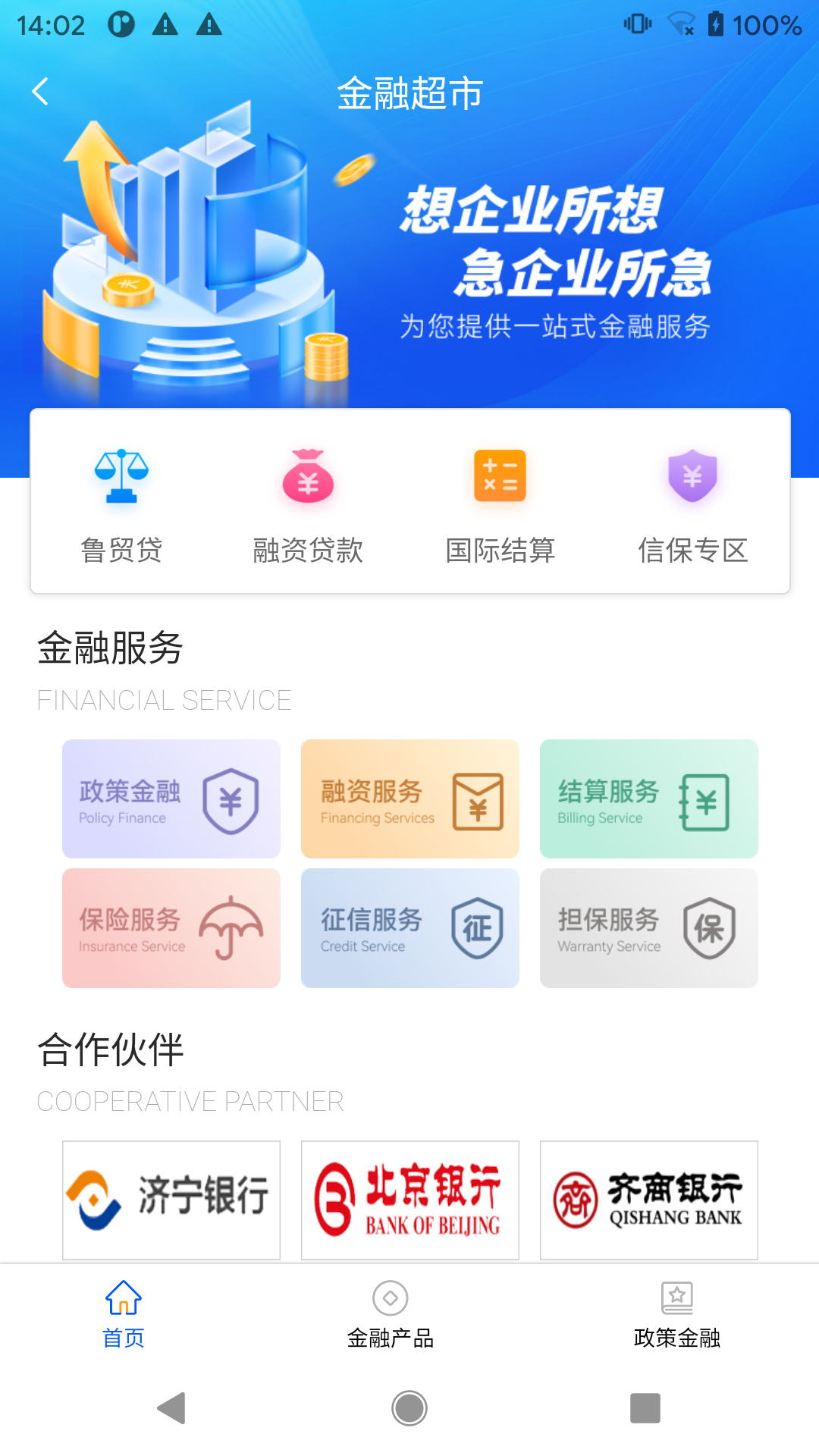
Task: Select the 征信服务 Credit Service card
Action: [409, 928]
